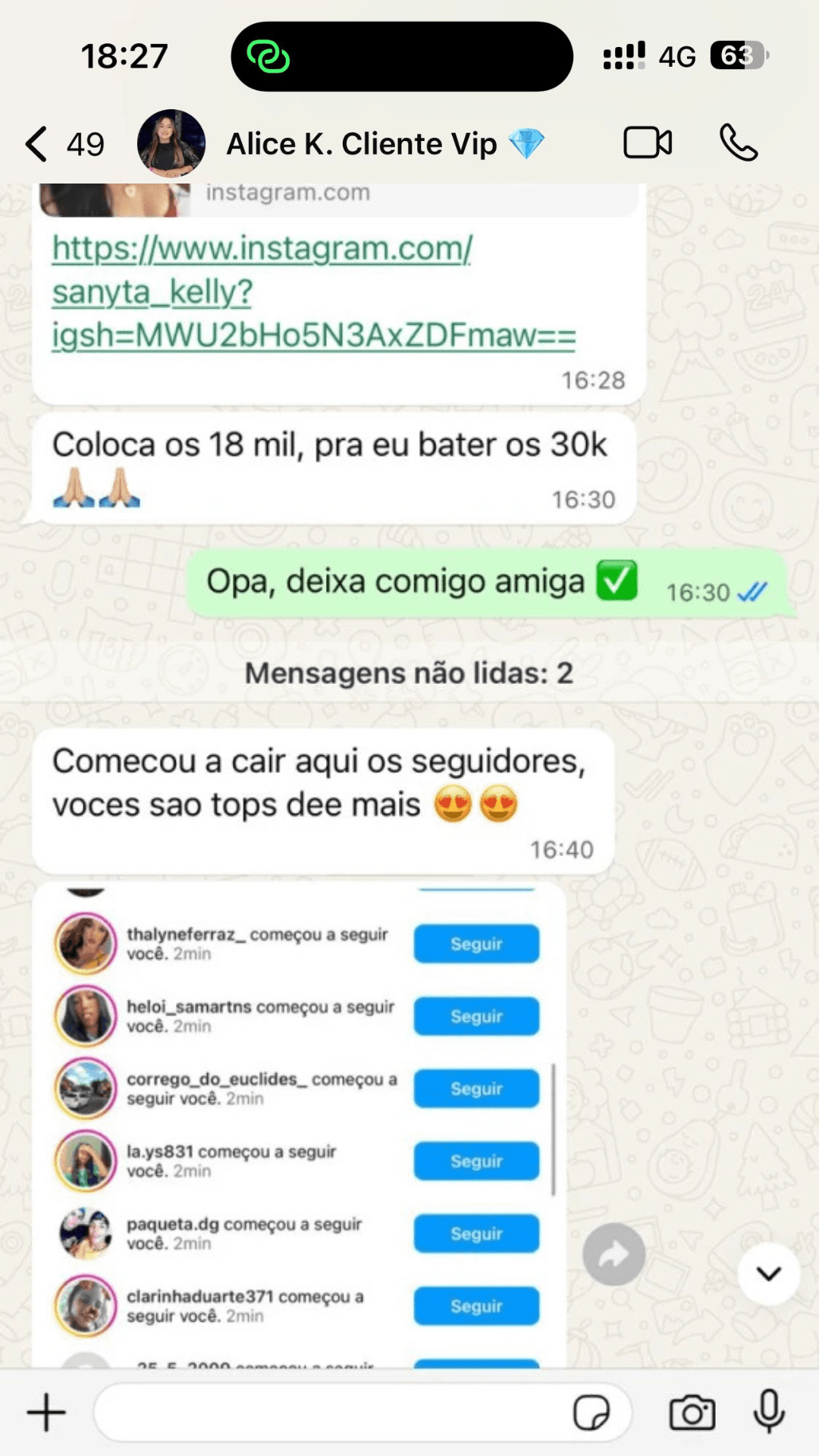Tap the battery indicator showing 63
This screenshot has width=819, height=1456.
click(x=736, y=55)
